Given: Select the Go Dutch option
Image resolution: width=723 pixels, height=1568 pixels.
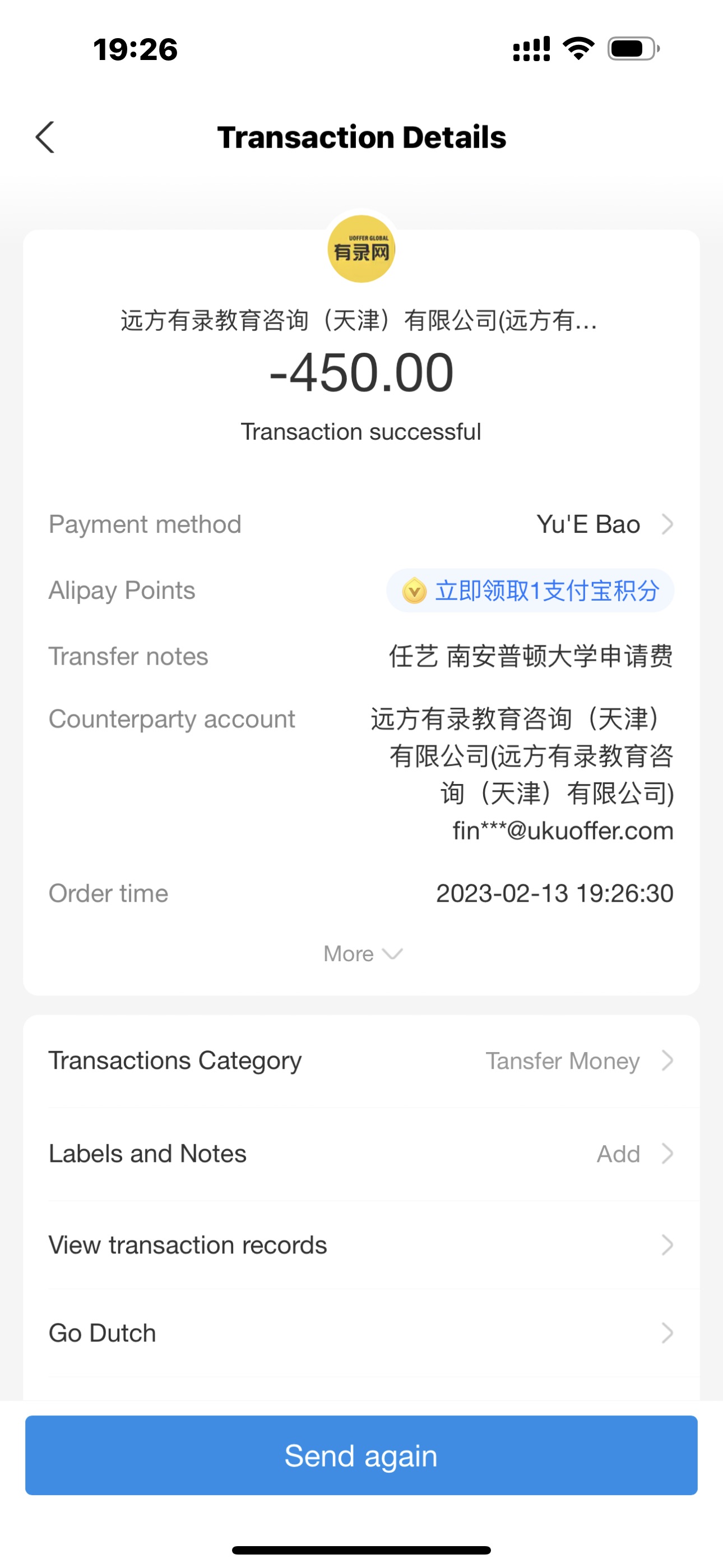Looking at the screenshot, I should point(361,1333).
